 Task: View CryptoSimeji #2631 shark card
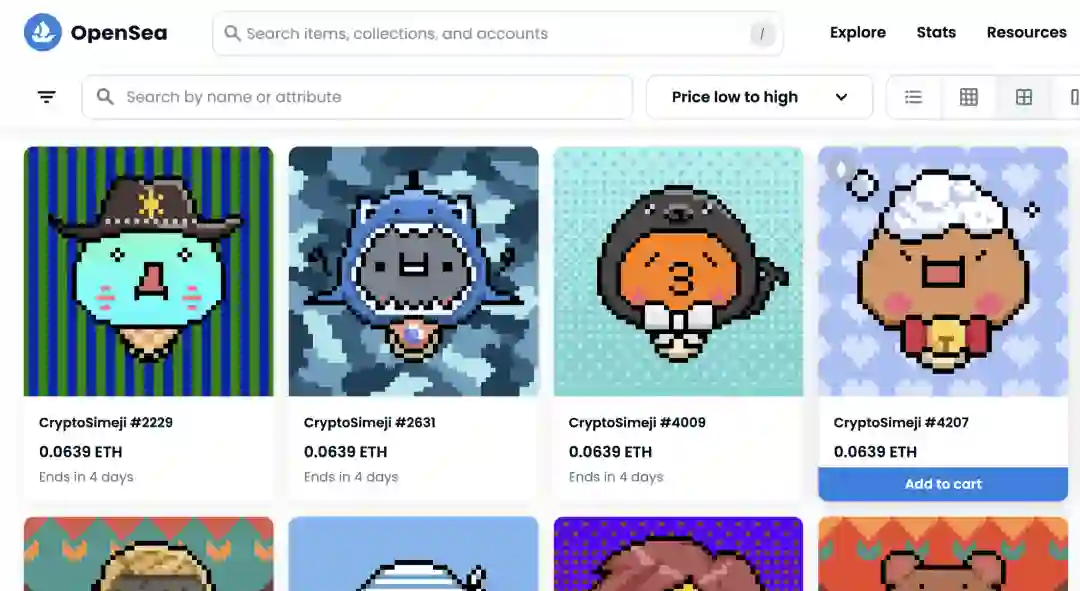click(413, 272)
